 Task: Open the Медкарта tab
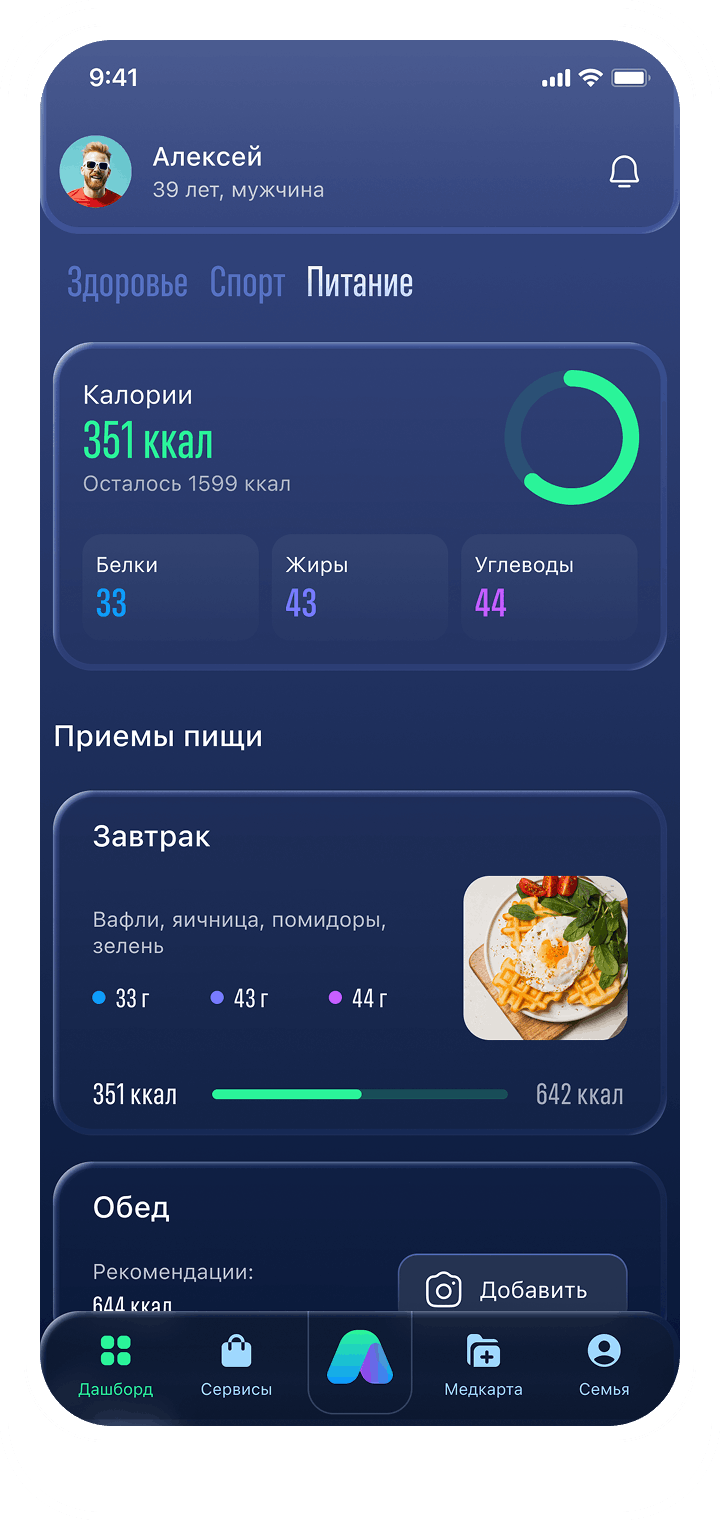click(483, 1364)
